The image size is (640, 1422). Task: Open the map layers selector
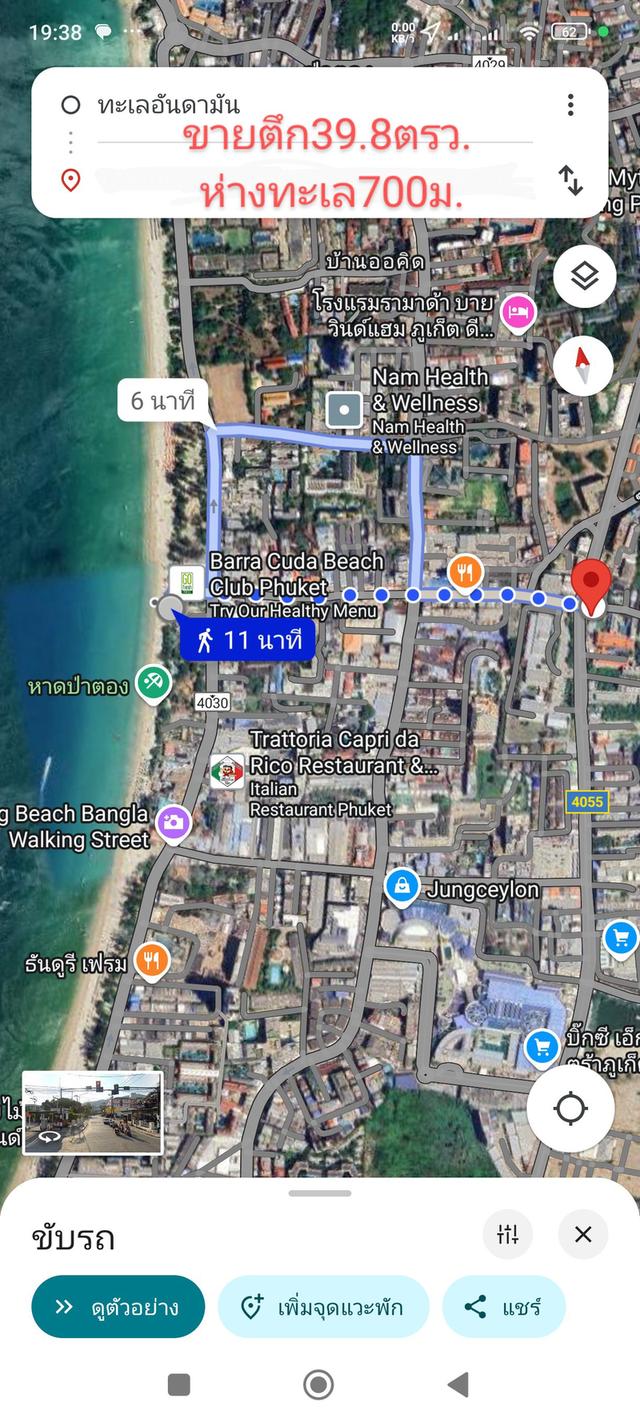[585, 276]
